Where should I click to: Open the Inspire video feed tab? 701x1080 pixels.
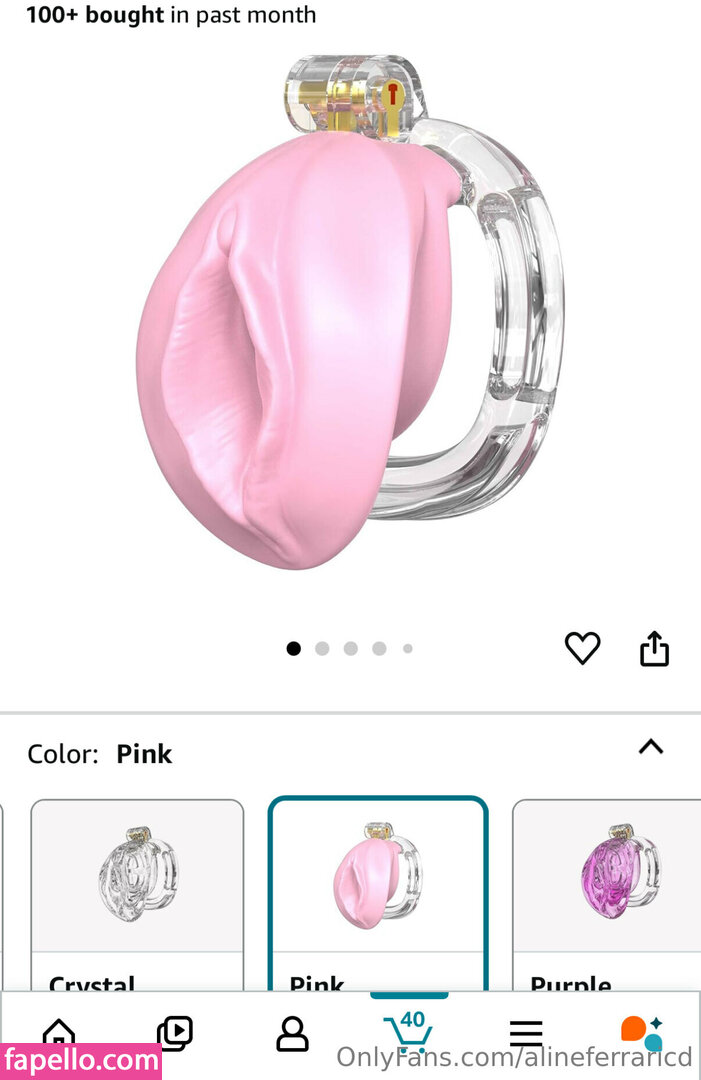click(175, 1032)
